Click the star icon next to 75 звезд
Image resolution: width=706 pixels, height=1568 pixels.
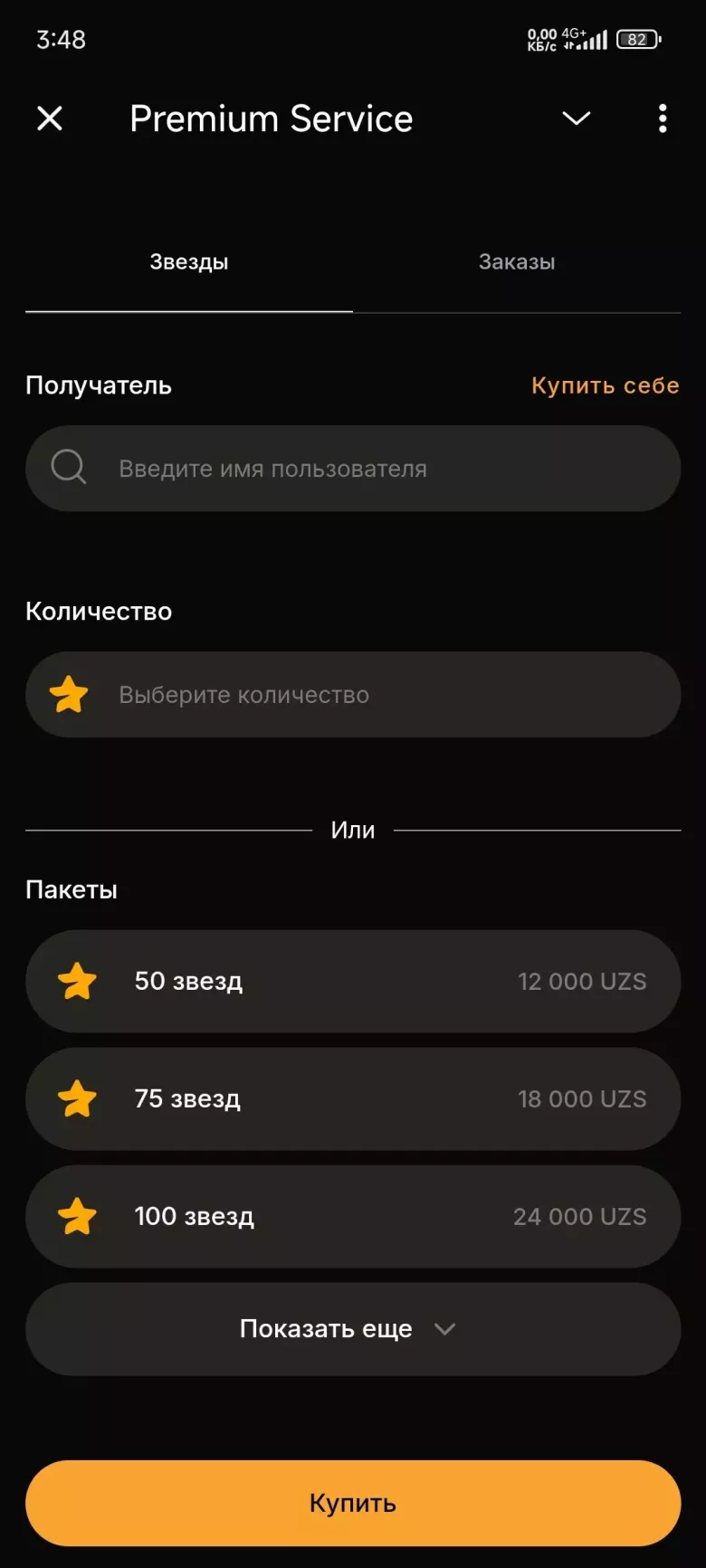point(77,1098)
